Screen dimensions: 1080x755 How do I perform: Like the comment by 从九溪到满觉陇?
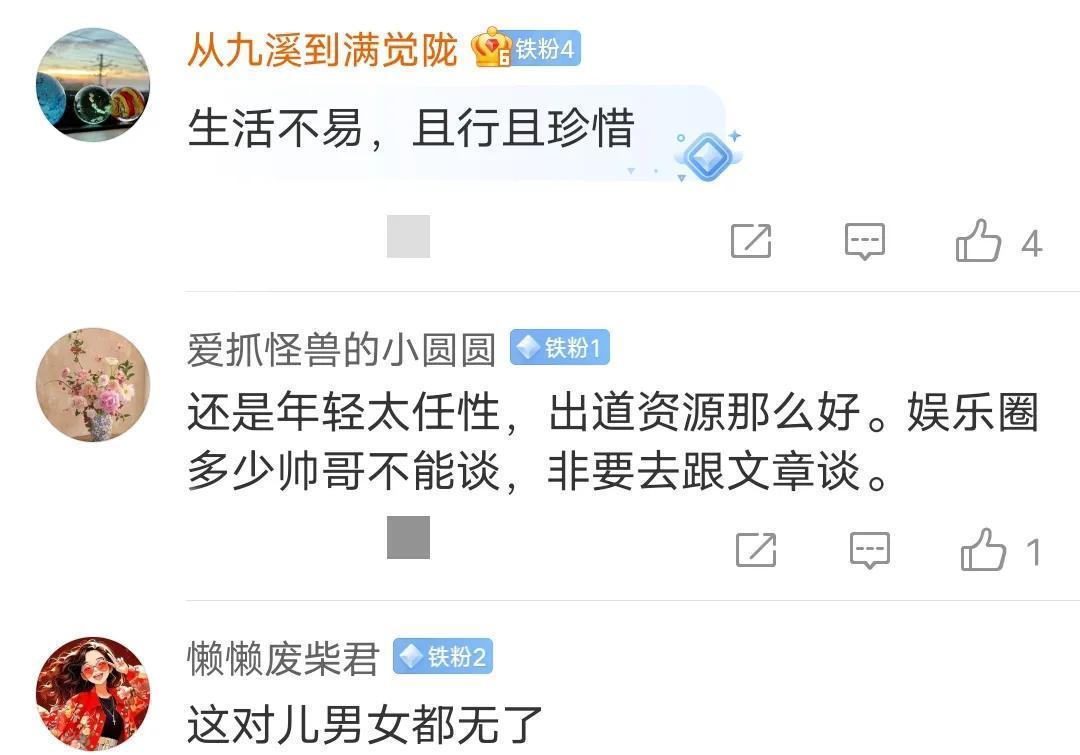(x=978, y=242)
